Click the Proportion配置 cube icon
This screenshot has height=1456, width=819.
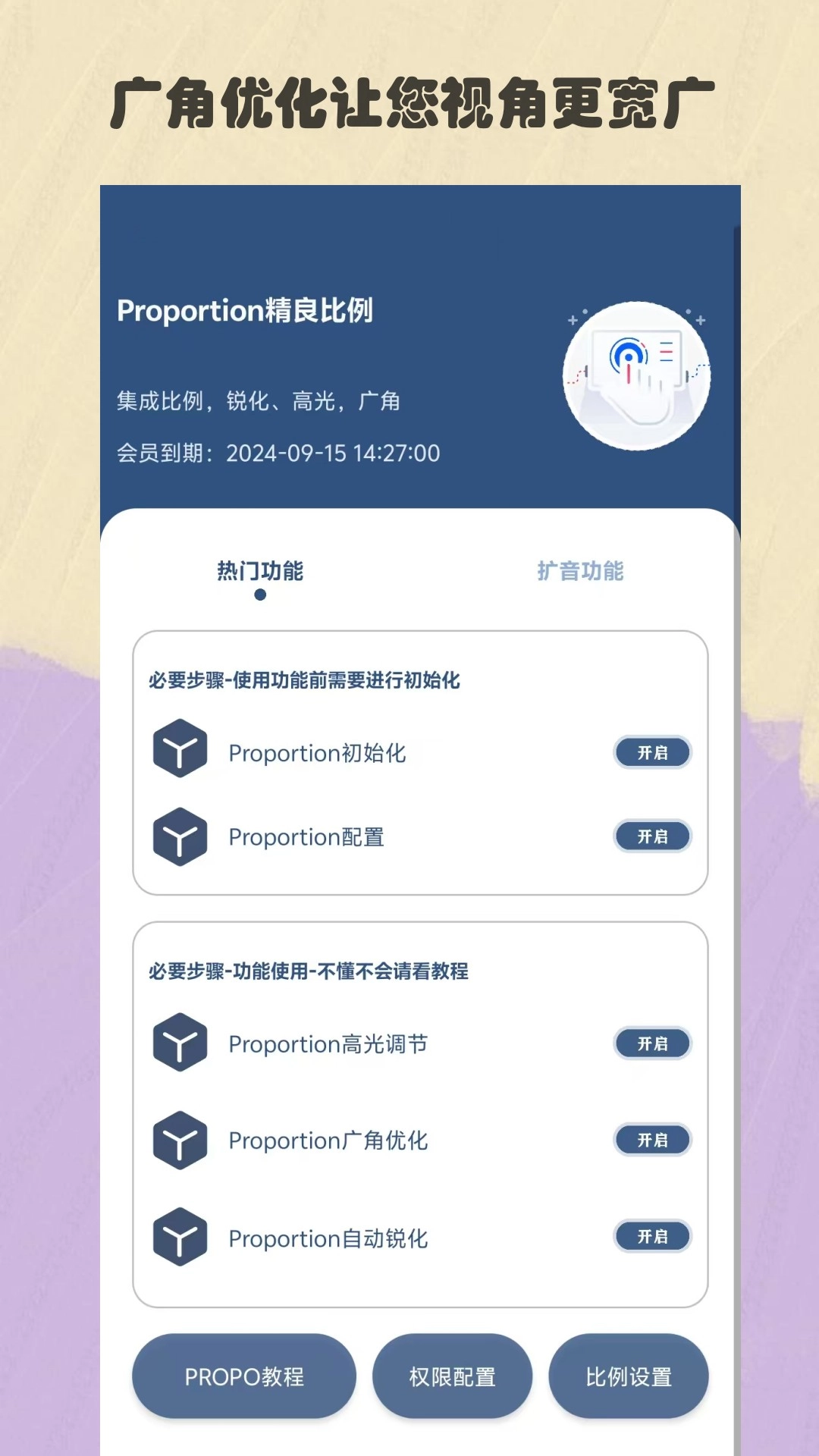point(180,837)
